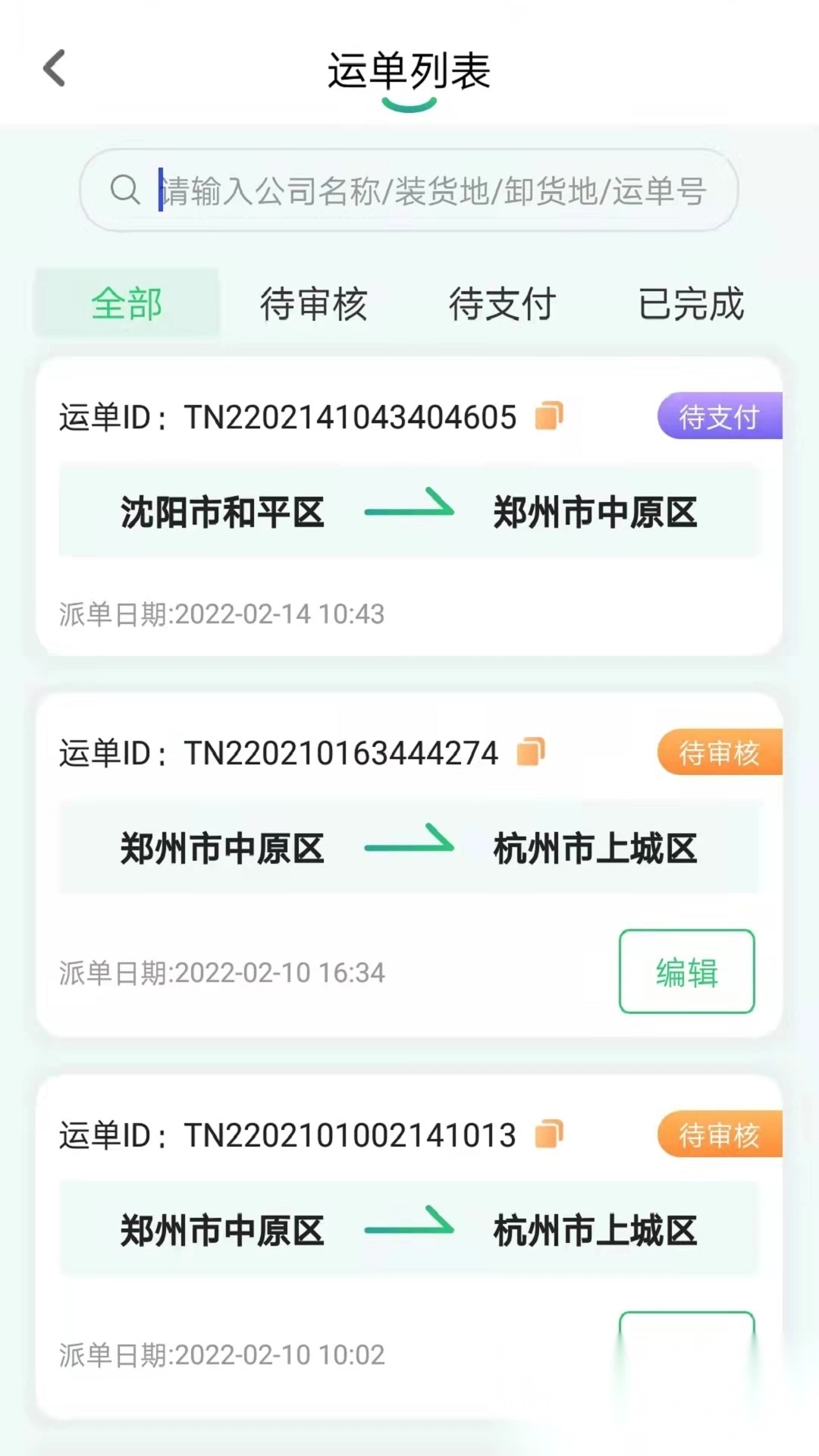819x1456 pixels.
Task: Select the 全部 tab
Action: pos(127,304)
